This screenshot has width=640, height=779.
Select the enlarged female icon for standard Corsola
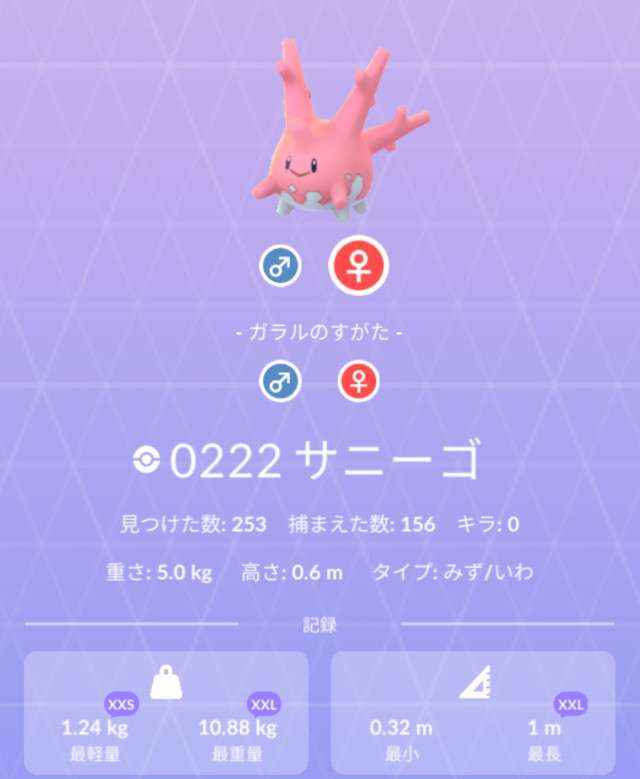(x=358, y=265)
